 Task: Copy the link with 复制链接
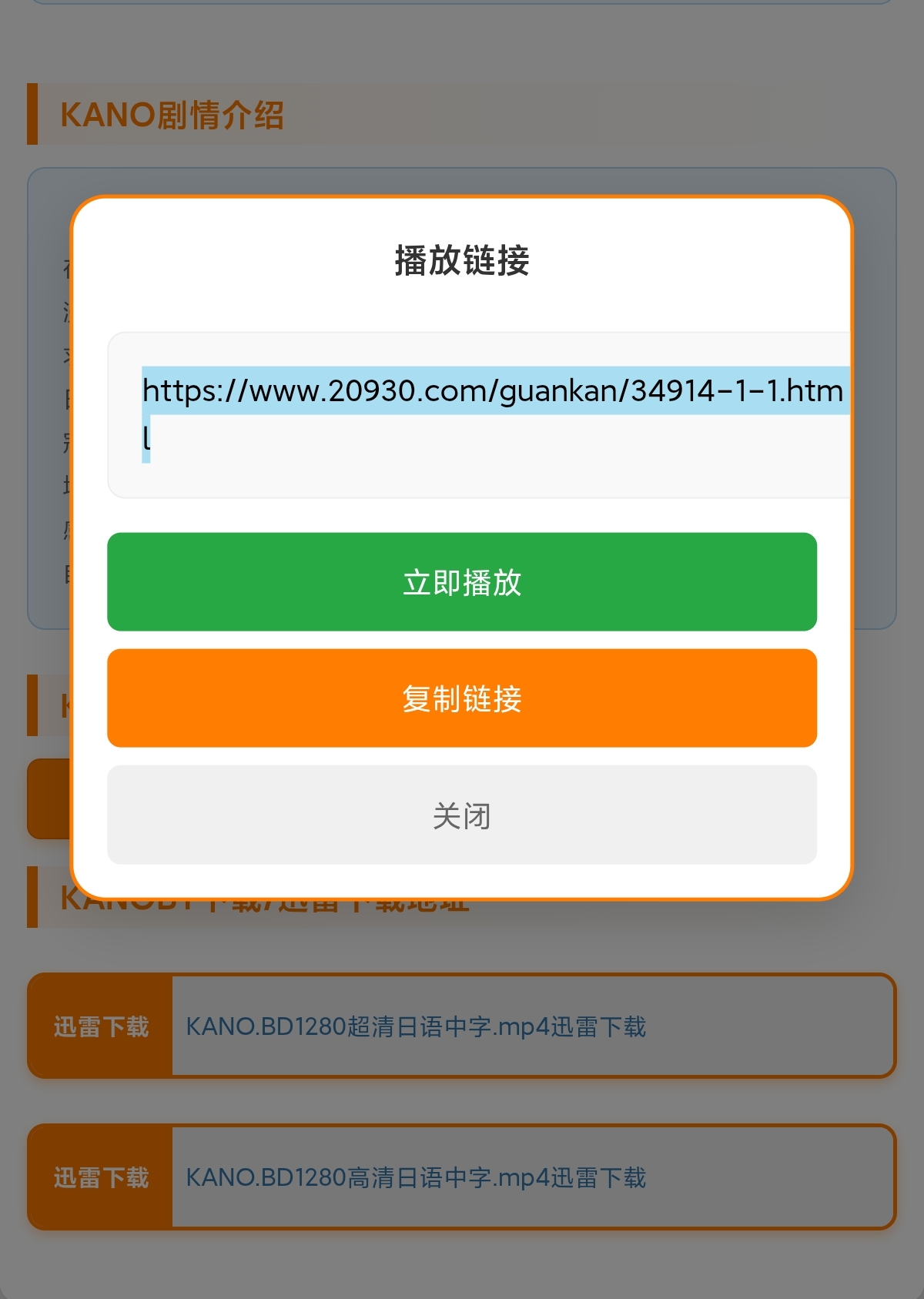click(x=462, y=698)
